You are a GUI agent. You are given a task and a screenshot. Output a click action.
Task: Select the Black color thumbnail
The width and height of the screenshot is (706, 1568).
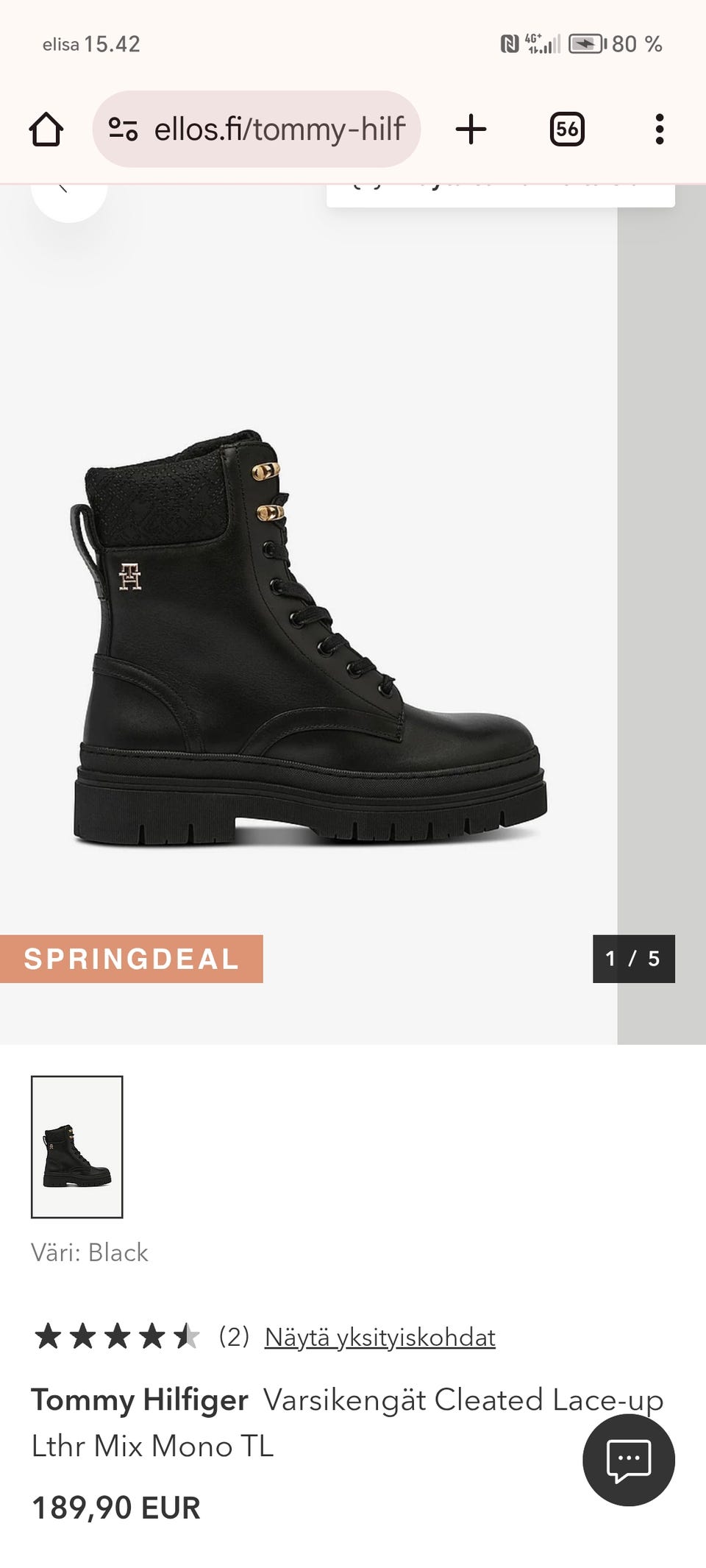[x=76, y=1146]
